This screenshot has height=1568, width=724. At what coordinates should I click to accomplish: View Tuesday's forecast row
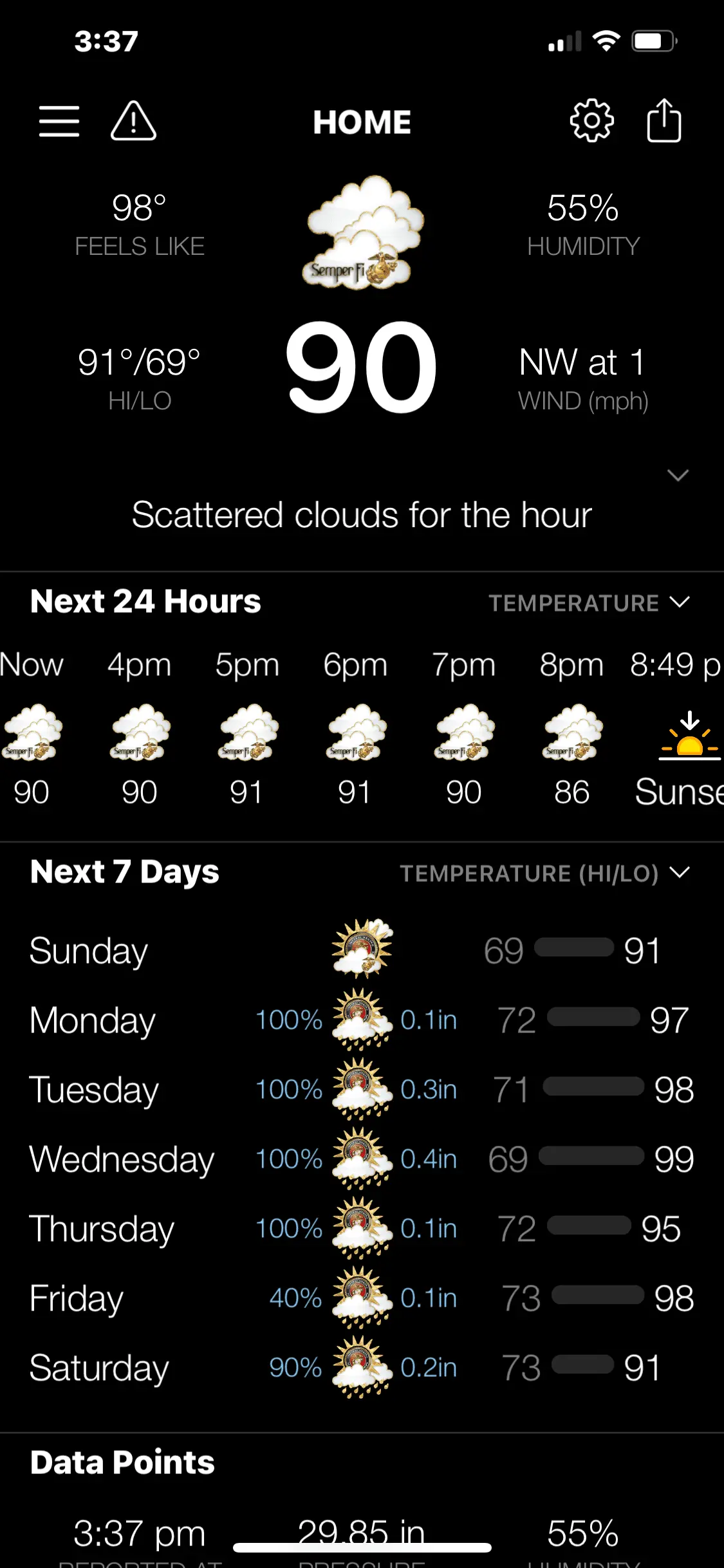point(362,1090)
